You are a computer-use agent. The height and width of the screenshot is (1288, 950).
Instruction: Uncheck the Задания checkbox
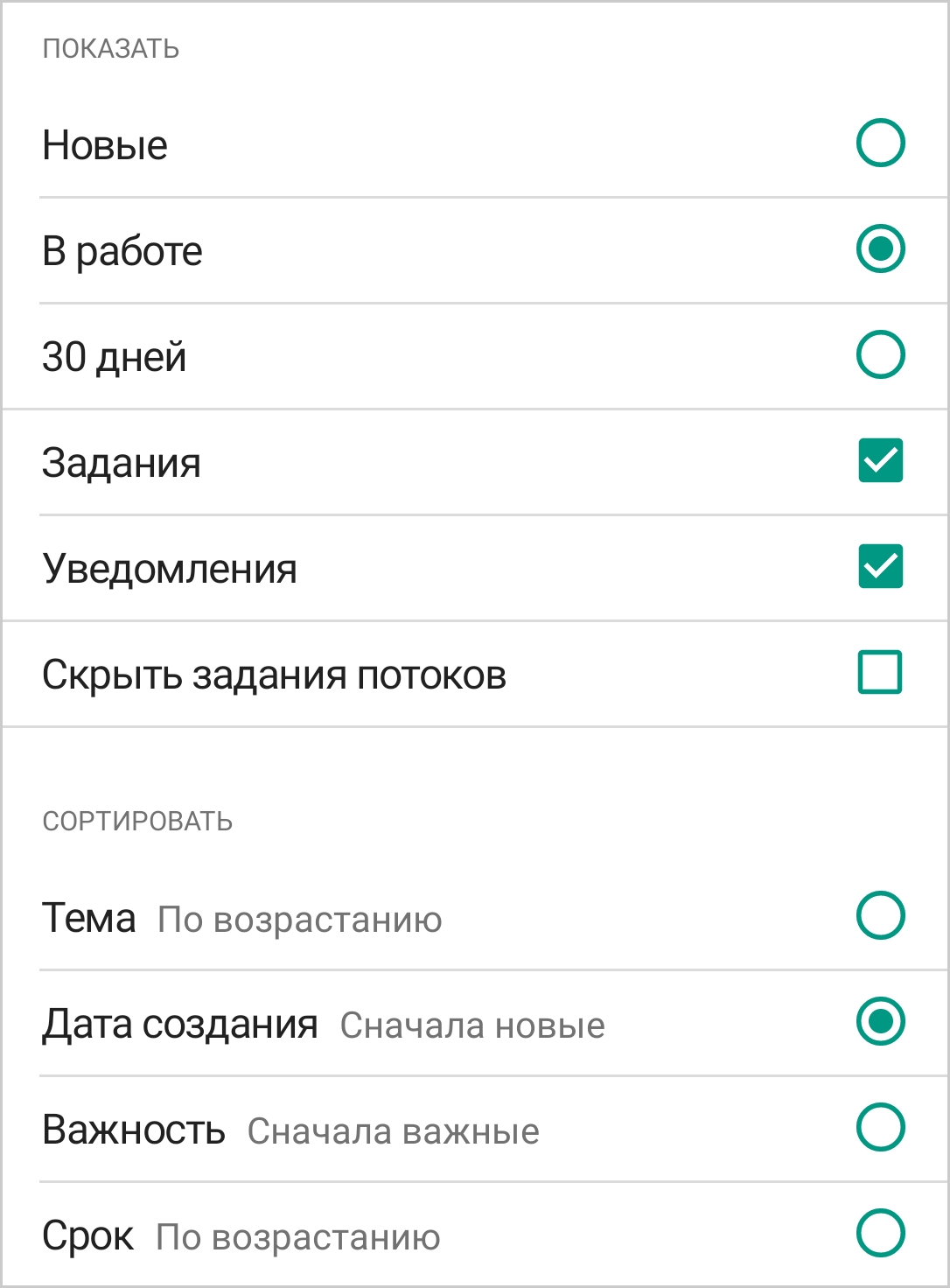click(880, 461)
